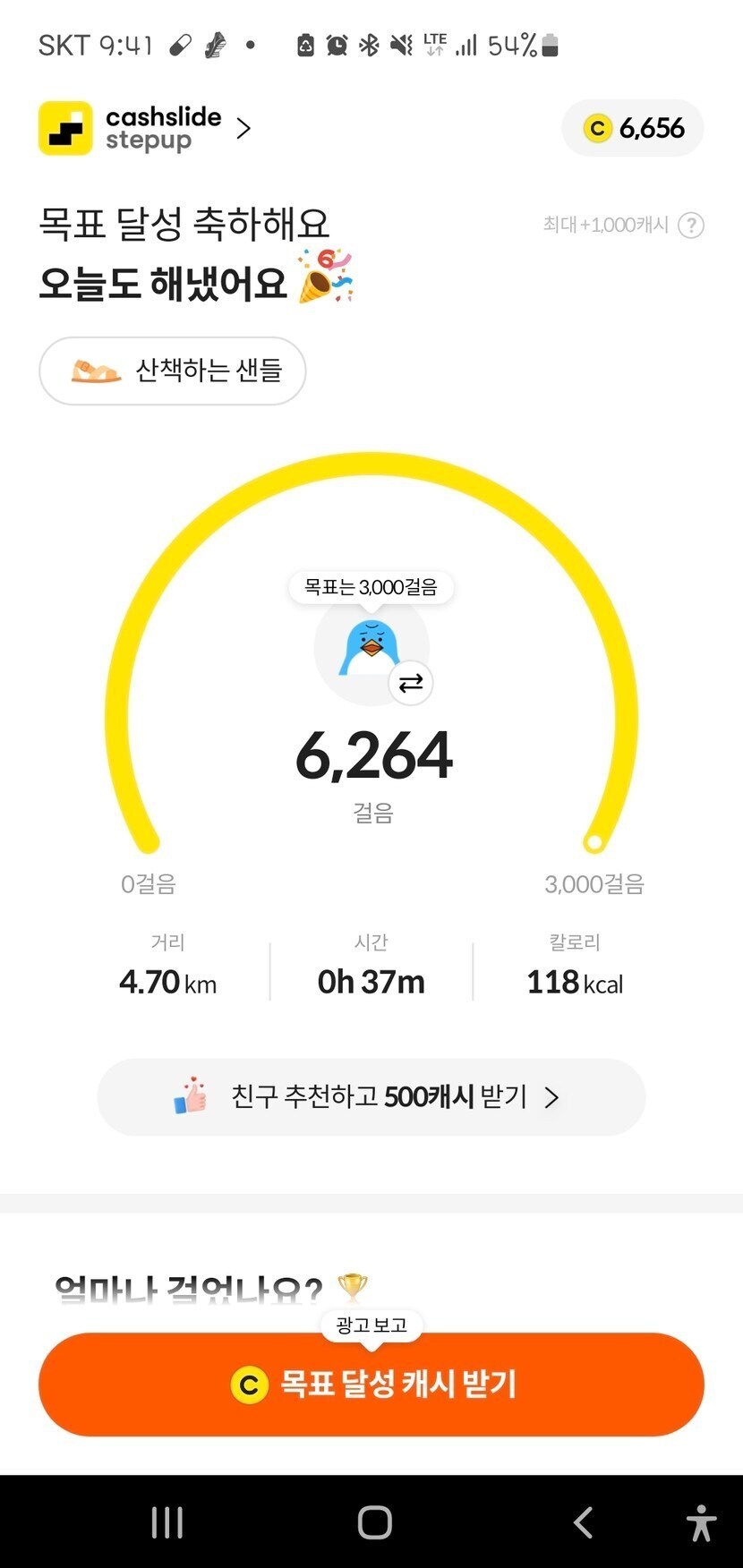Tap the help icon next to 최대 +1,000캐시
Viewport: 743px width, 1568px height.
coord(690,225)
